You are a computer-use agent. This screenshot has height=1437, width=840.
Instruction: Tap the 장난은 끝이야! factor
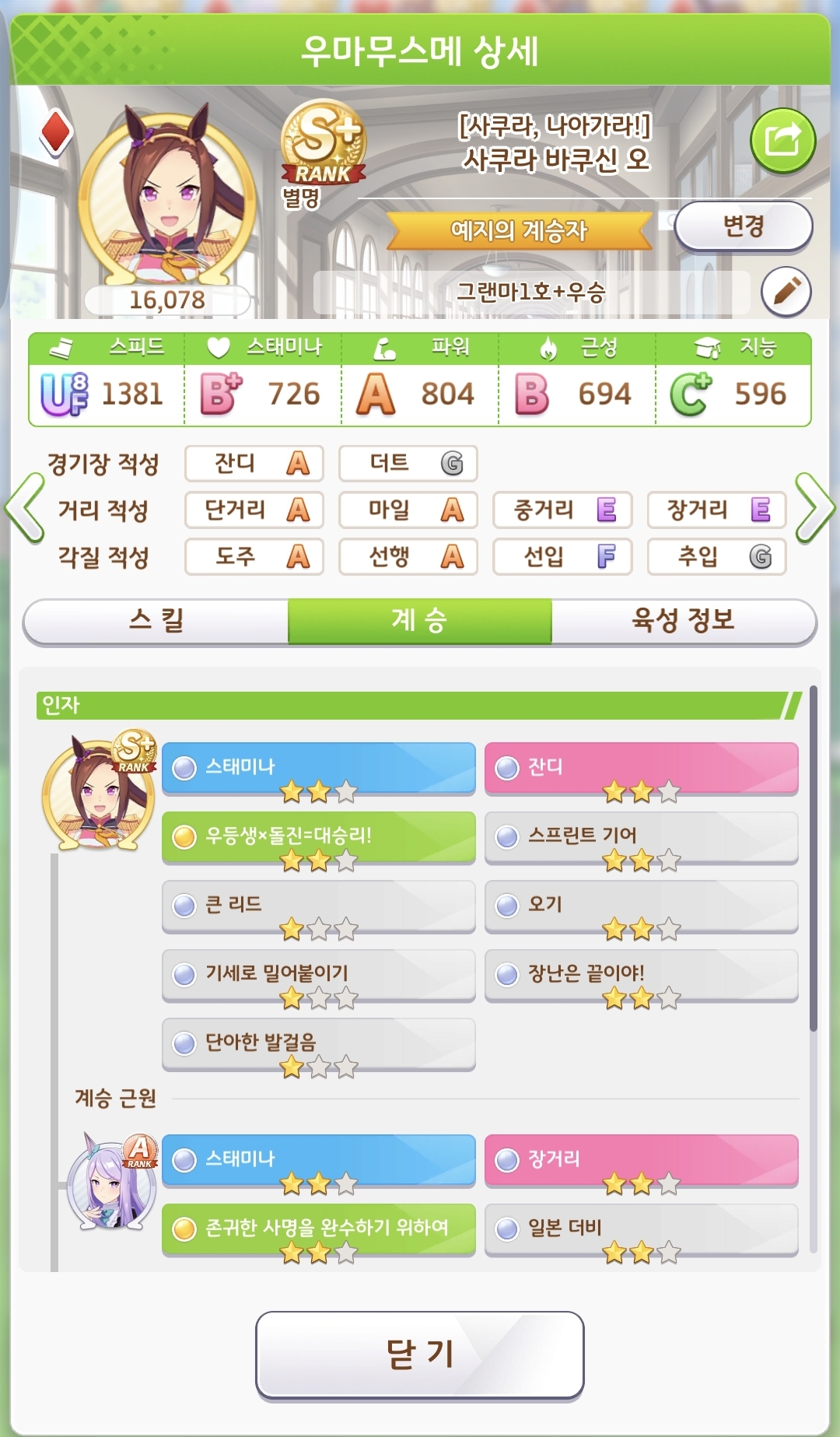[x=641, y=974]
